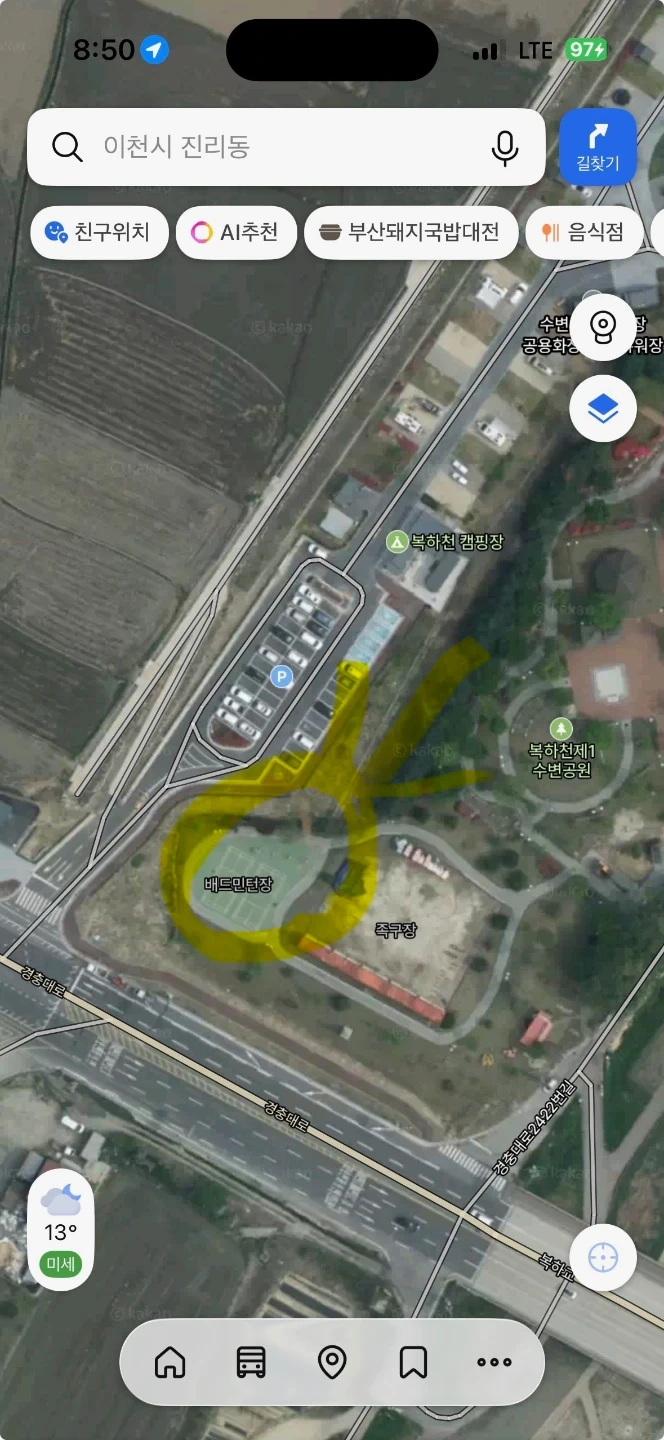Image resolution: width=664 pixels, height=1440 pixels.
Task: Select the 음식점 chip
Action: click(x=585, y=232)
